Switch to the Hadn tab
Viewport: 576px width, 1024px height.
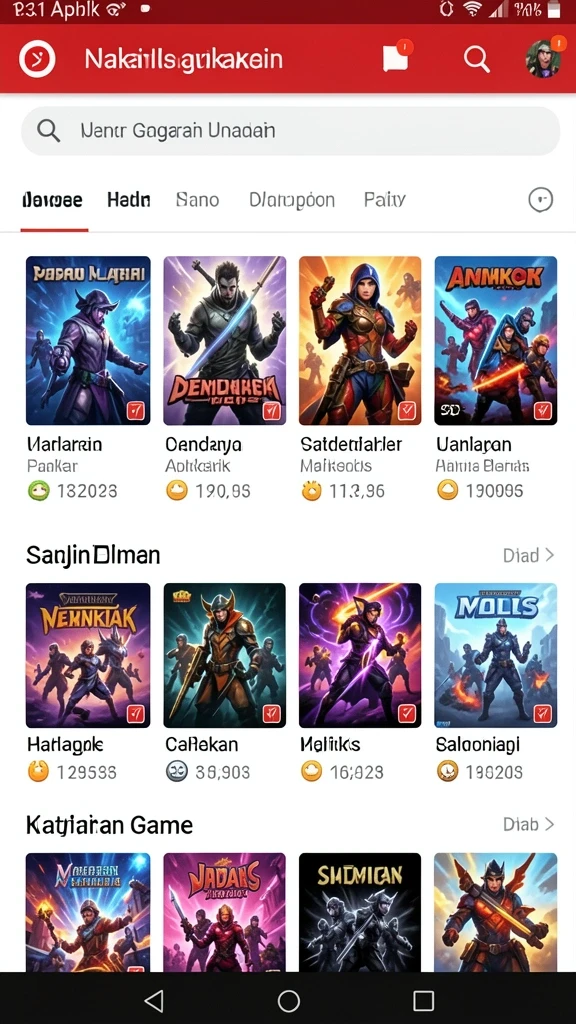tap(129, 200)
